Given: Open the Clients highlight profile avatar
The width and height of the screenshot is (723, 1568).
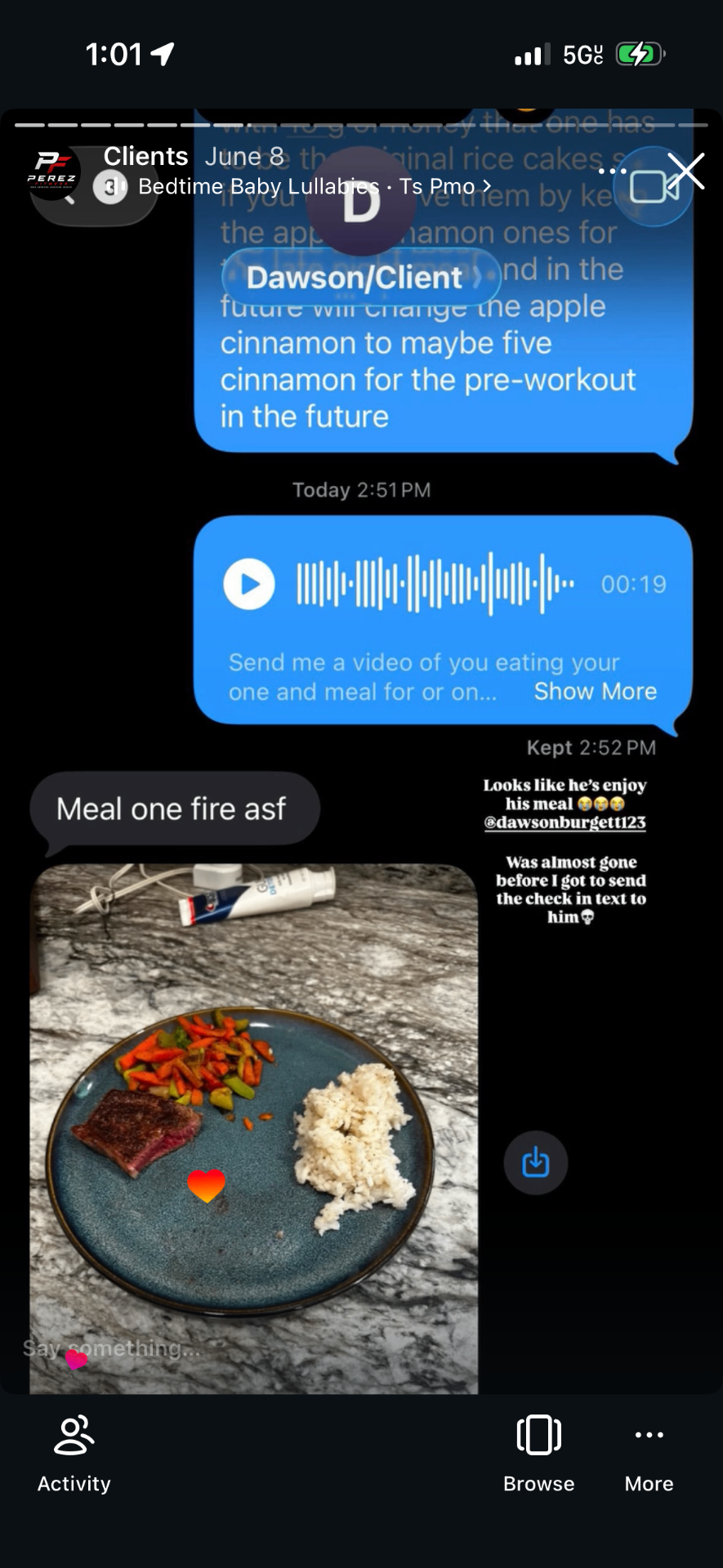Looking at the screenshot, I should click(53, 173).
